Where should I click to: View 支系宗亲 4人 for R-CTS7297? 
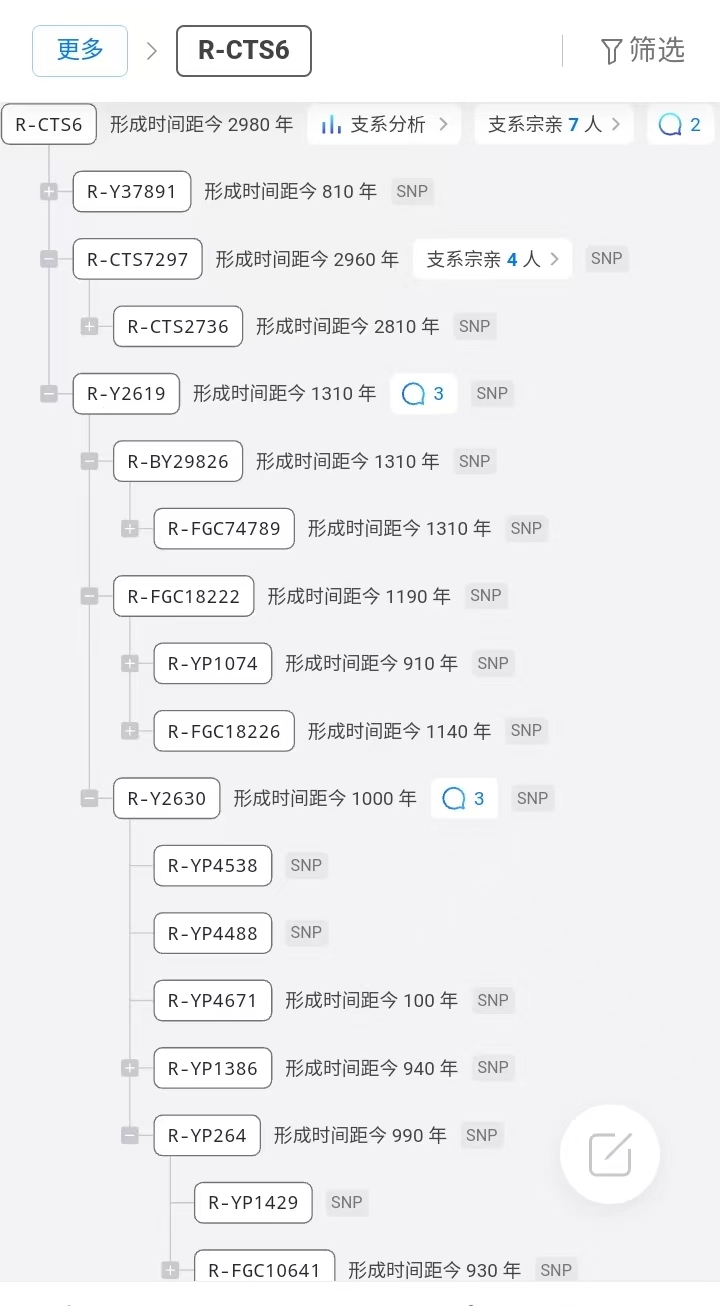(x=492, y=259)
